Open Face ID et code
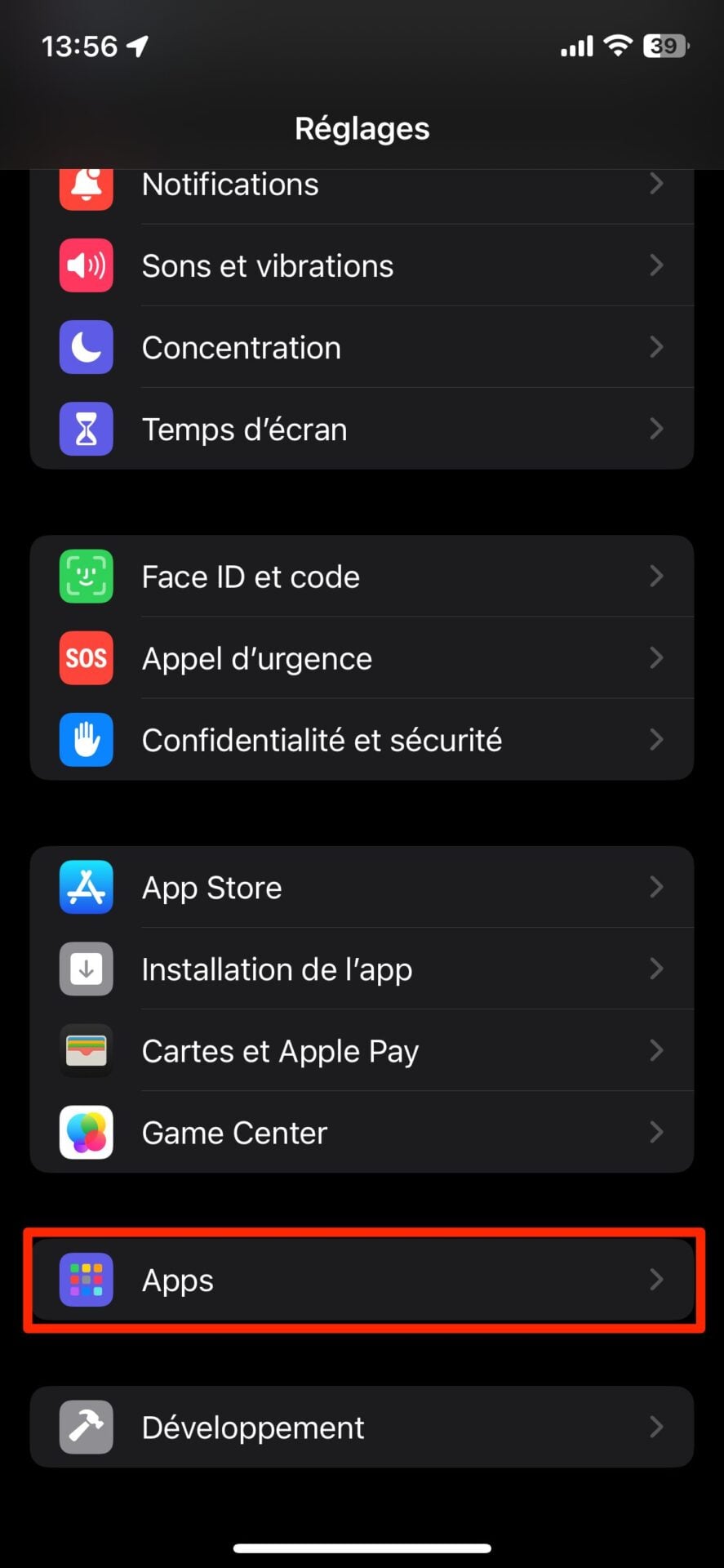Image resolution: width=724 pixels, height=1568 pixels. pos(362,577)
